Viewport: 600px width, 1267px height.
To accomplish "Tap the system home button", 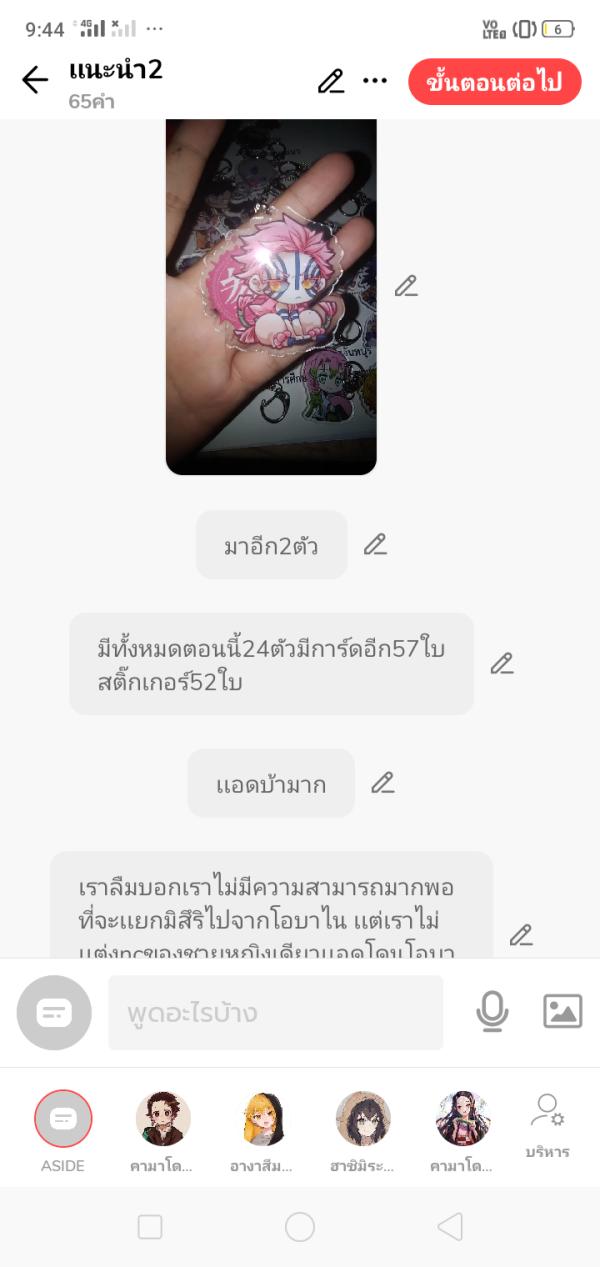I will point(300,1227).
